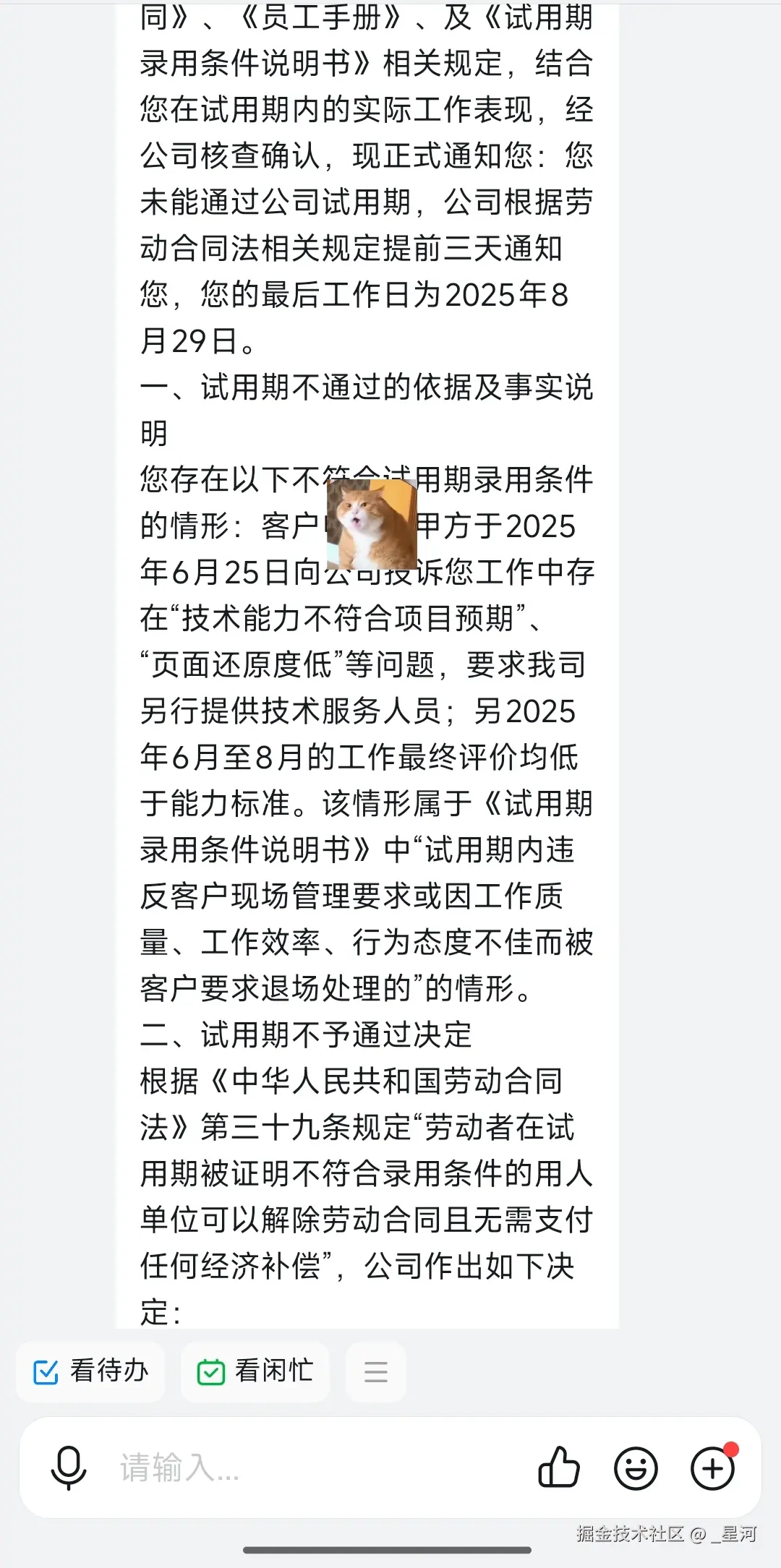Viewport: 781px width, 1568px height.
Task: Open the plus attachments menu
Action: pos(712,1468)
